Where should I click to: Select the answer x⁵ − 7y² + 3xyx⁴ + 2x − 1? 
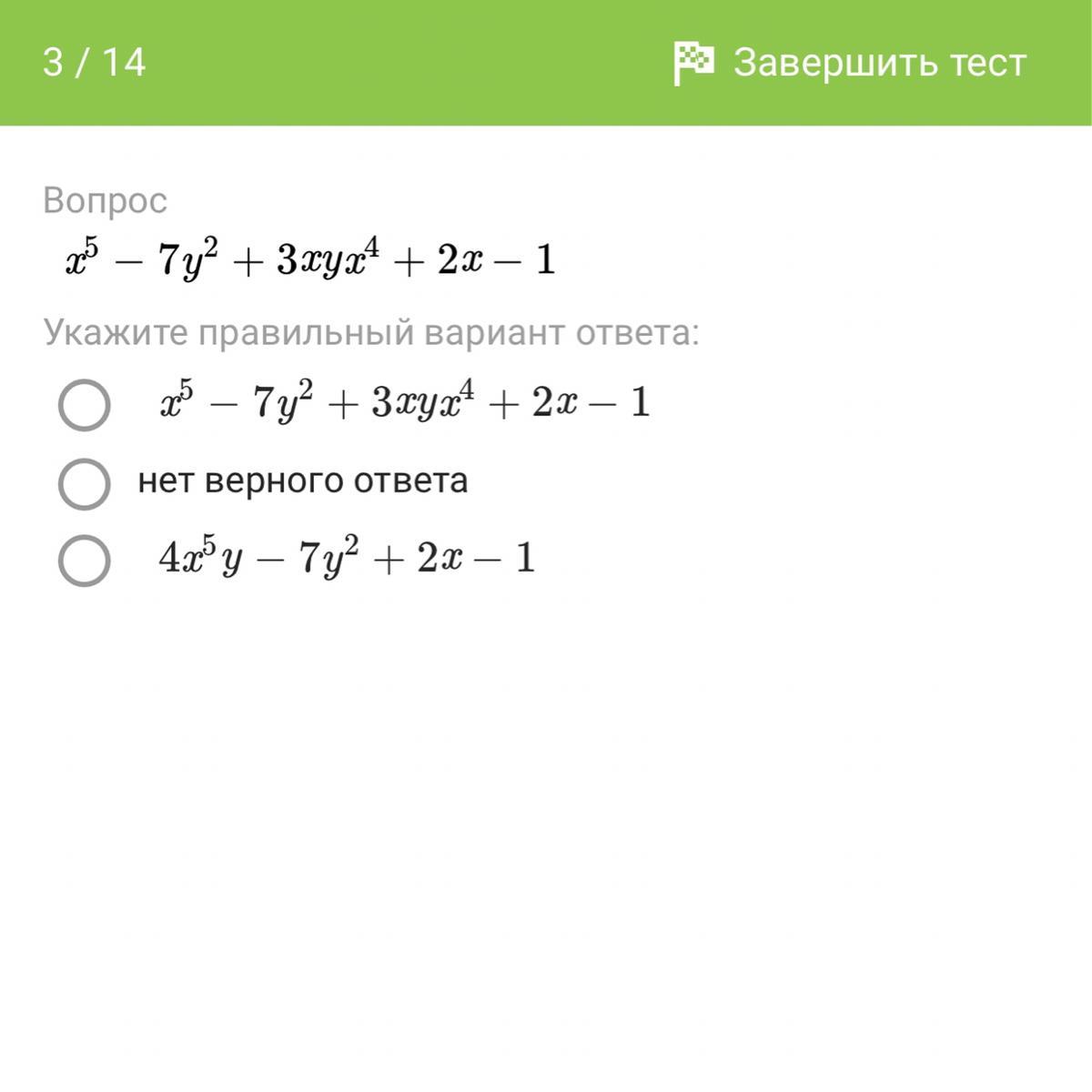[85, 404]
